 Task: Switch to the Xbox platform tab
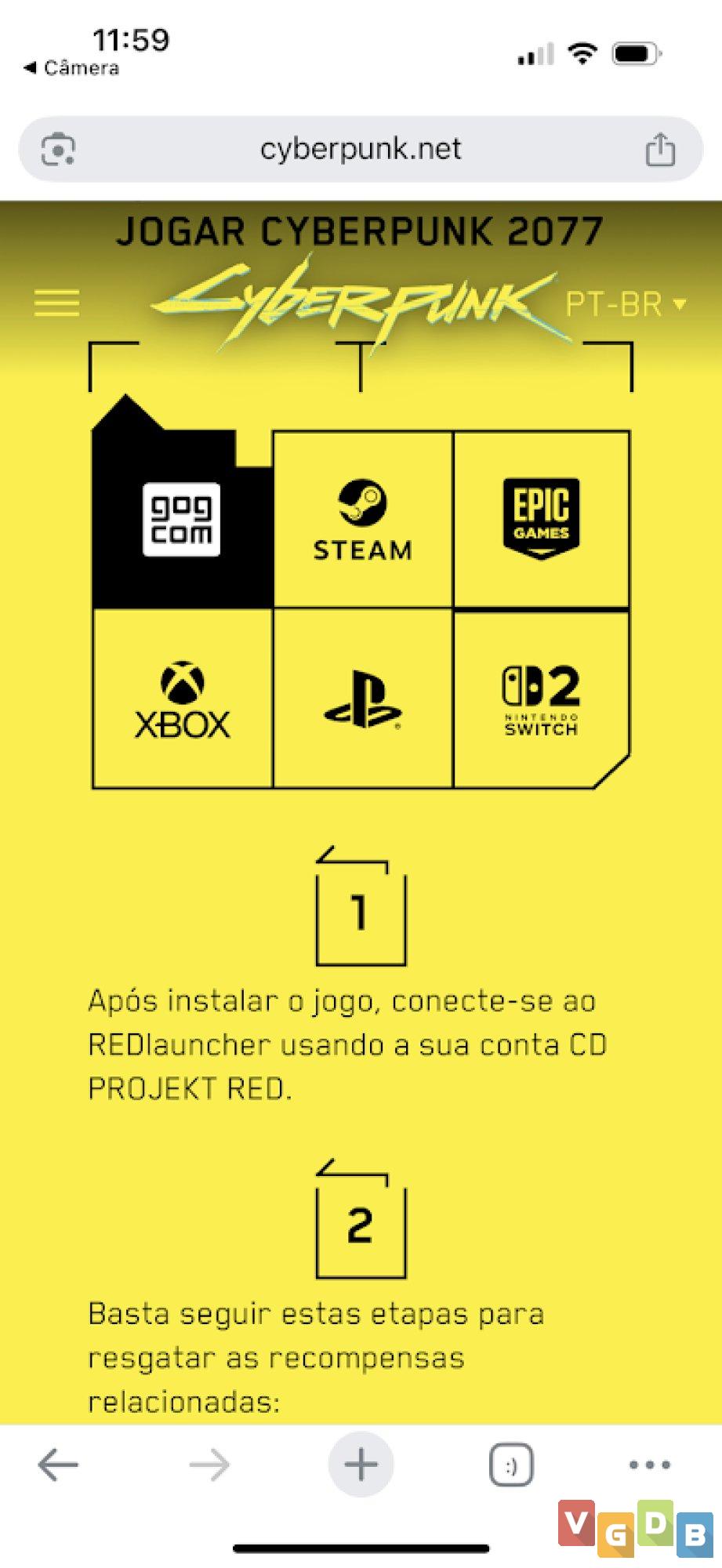click(182, 699)
